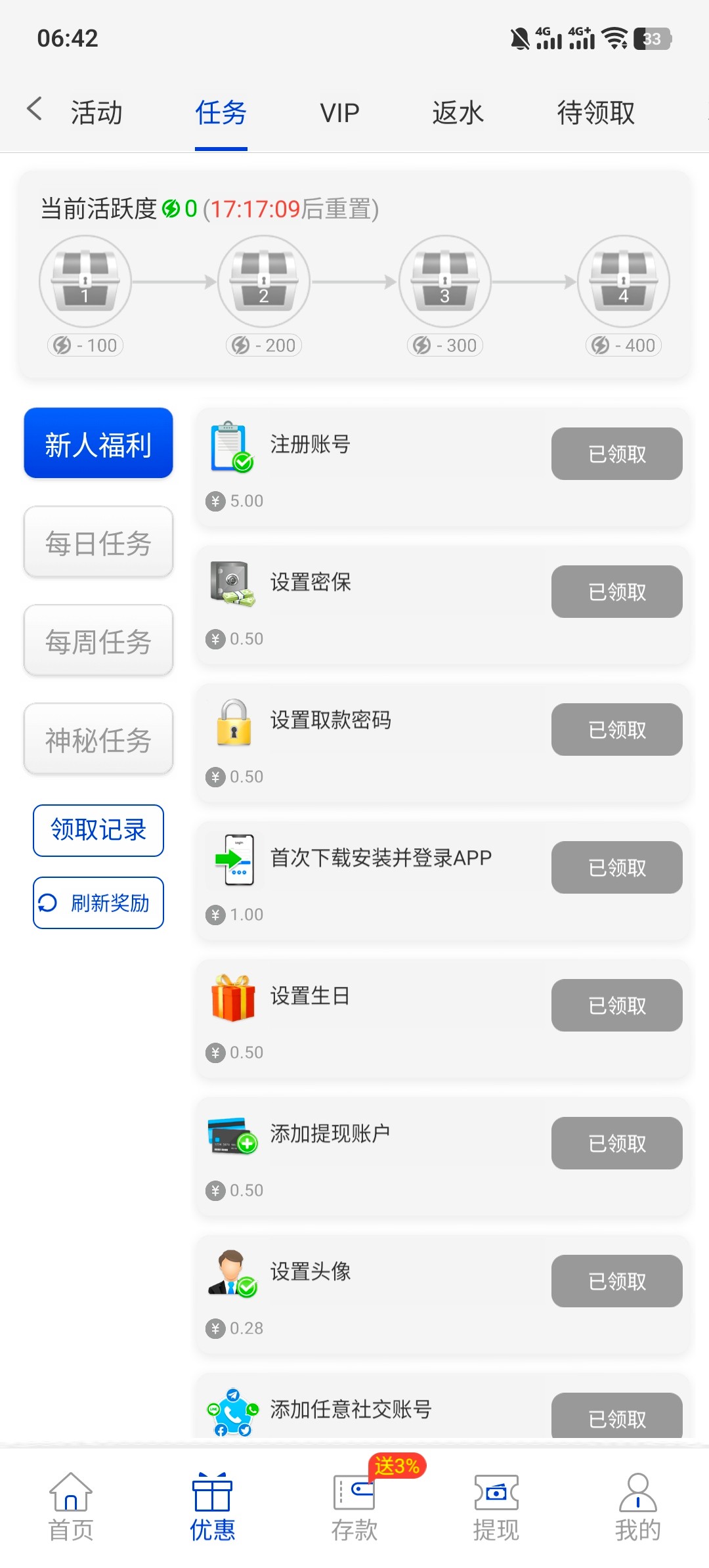Switch to the 返水 tab
This screenshot has height=1568, width=709.
[x=458, y=113]
